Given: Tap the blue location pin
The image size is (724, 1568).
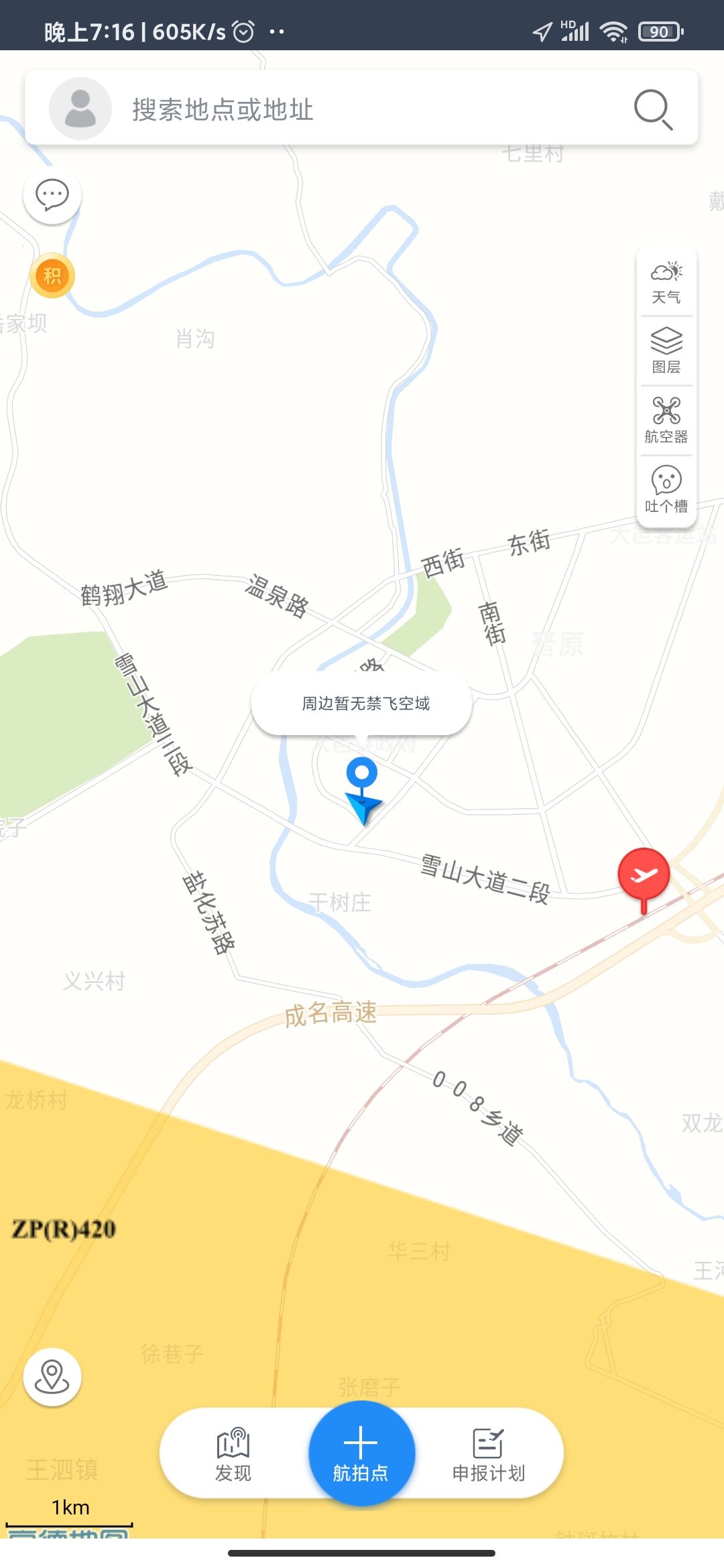Looking at the screenshot, I should (362, 774).
